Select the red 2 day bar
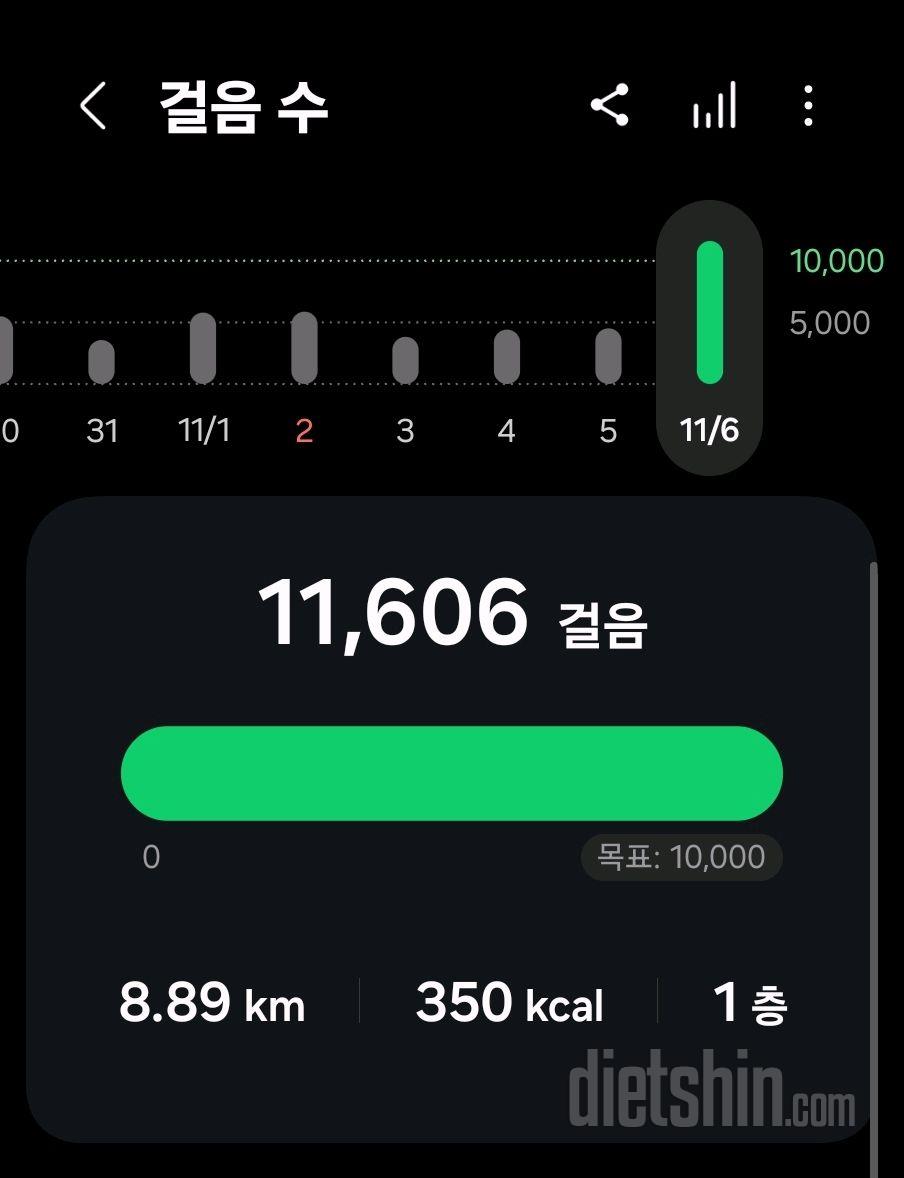This screenshot has height=1178, width=904. [x=304, y=348]
